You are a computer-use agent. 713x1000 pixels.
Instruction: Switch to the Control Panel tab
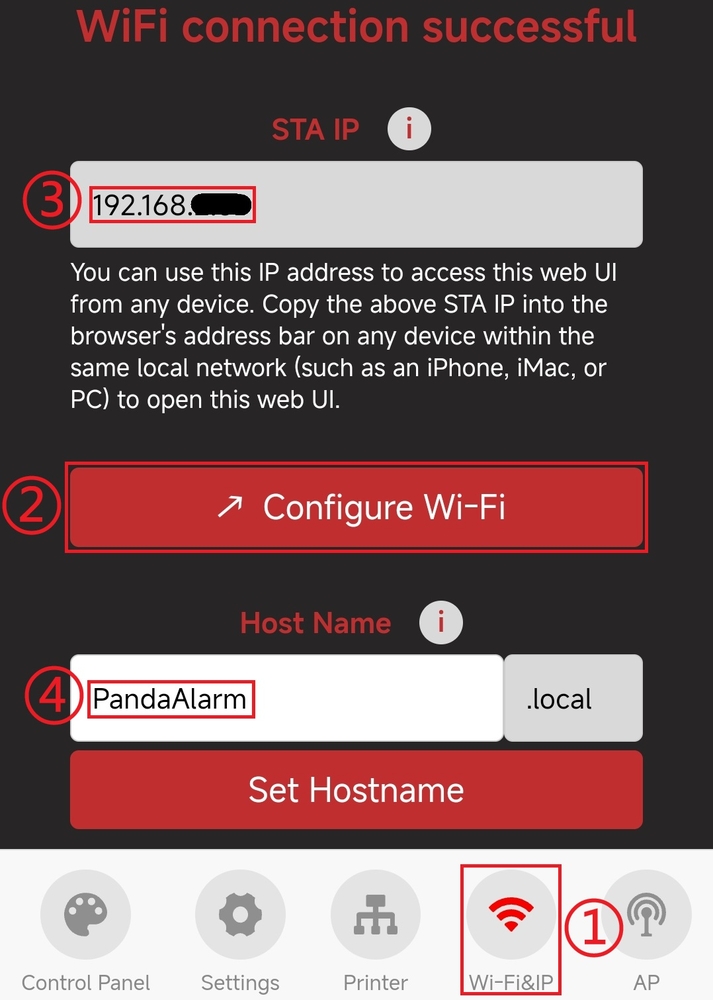coord(85,930)
